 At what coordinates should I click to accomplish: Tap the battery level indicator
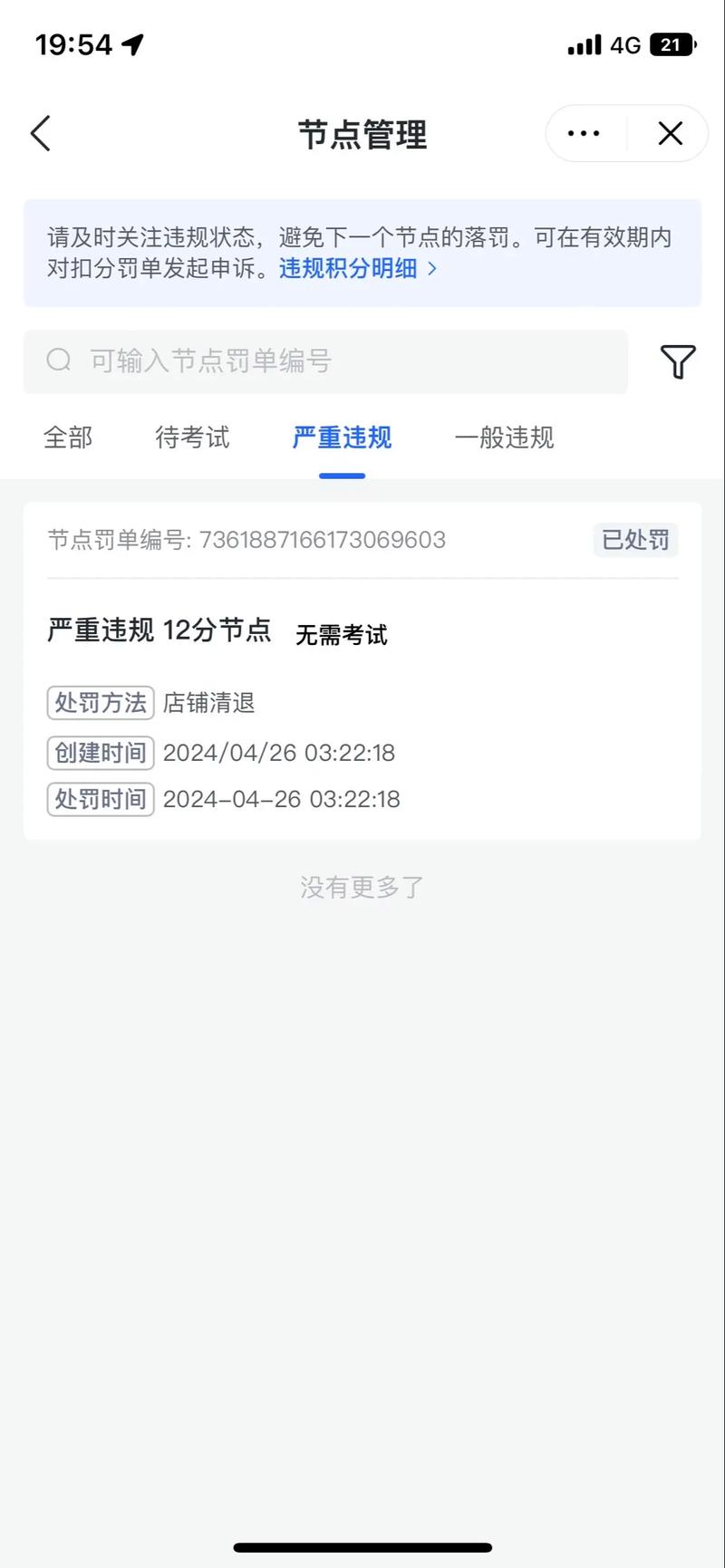672,44
